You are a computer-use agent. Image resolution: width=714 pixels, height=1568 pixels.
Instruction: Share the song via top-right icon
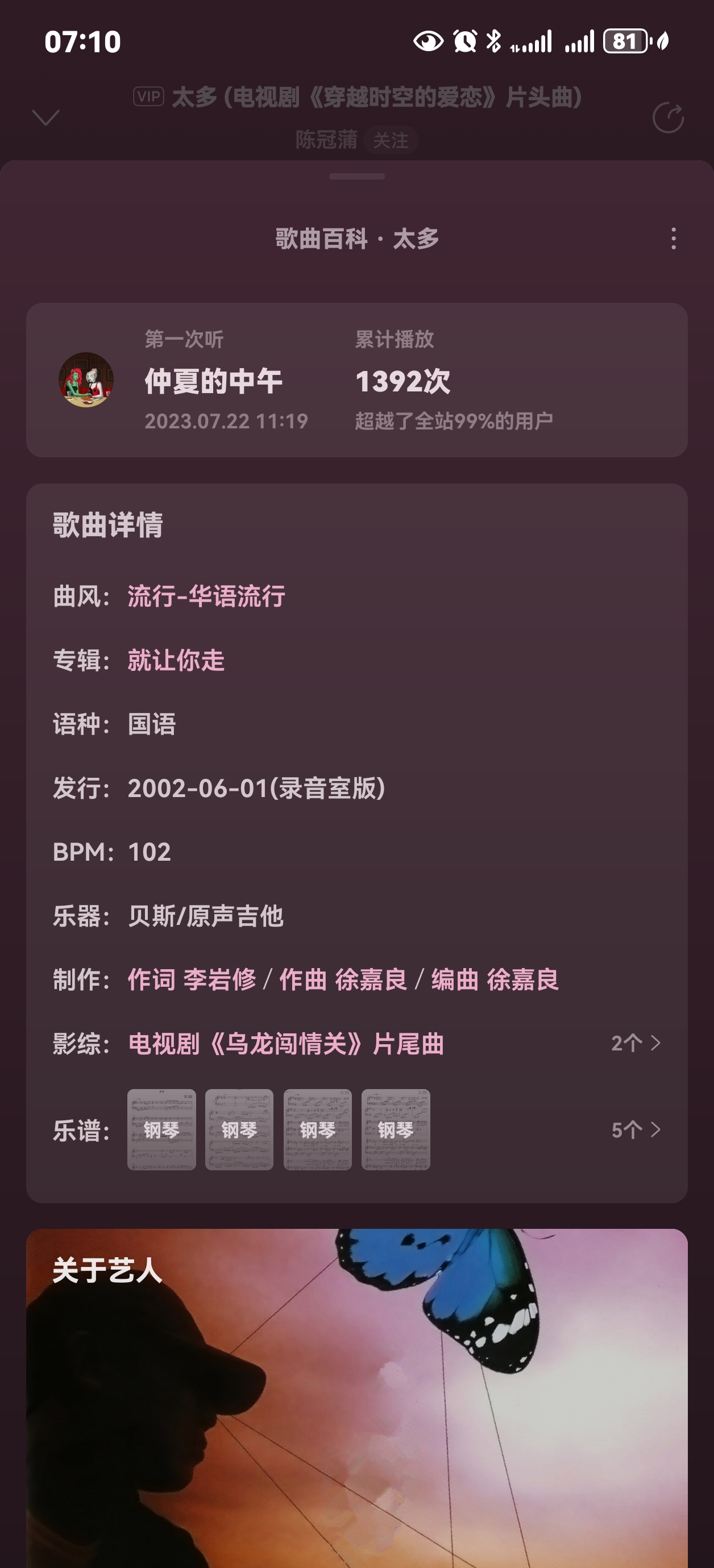(668, 118)
